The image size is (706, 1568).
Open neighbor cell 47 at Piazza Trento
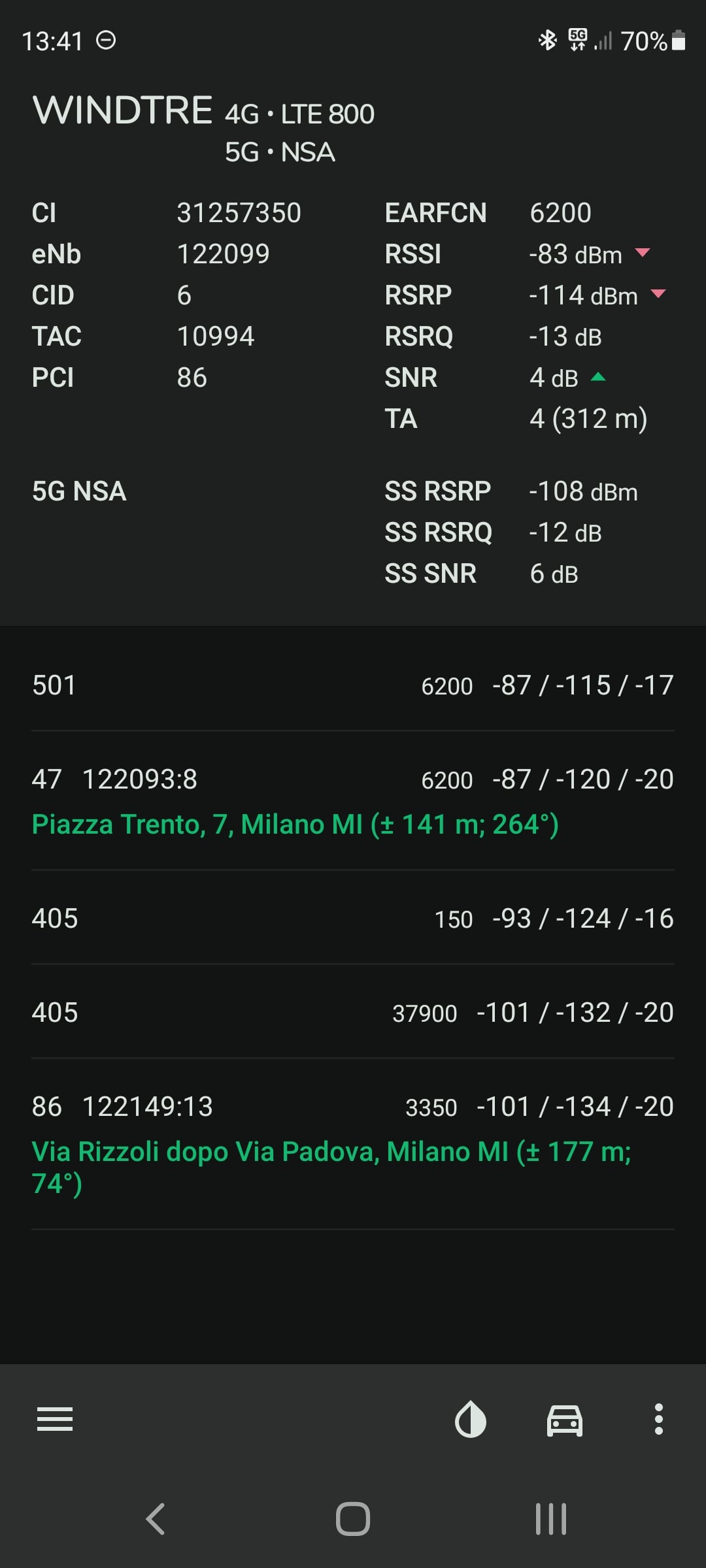click(353, 801)
